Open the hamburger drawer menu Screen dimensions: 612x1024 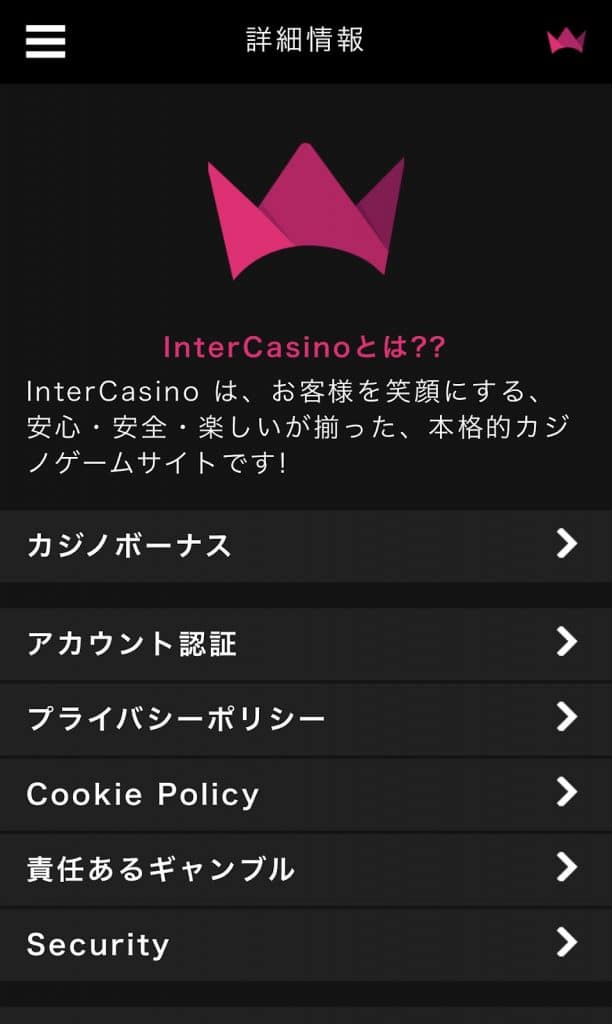point(45,41)
